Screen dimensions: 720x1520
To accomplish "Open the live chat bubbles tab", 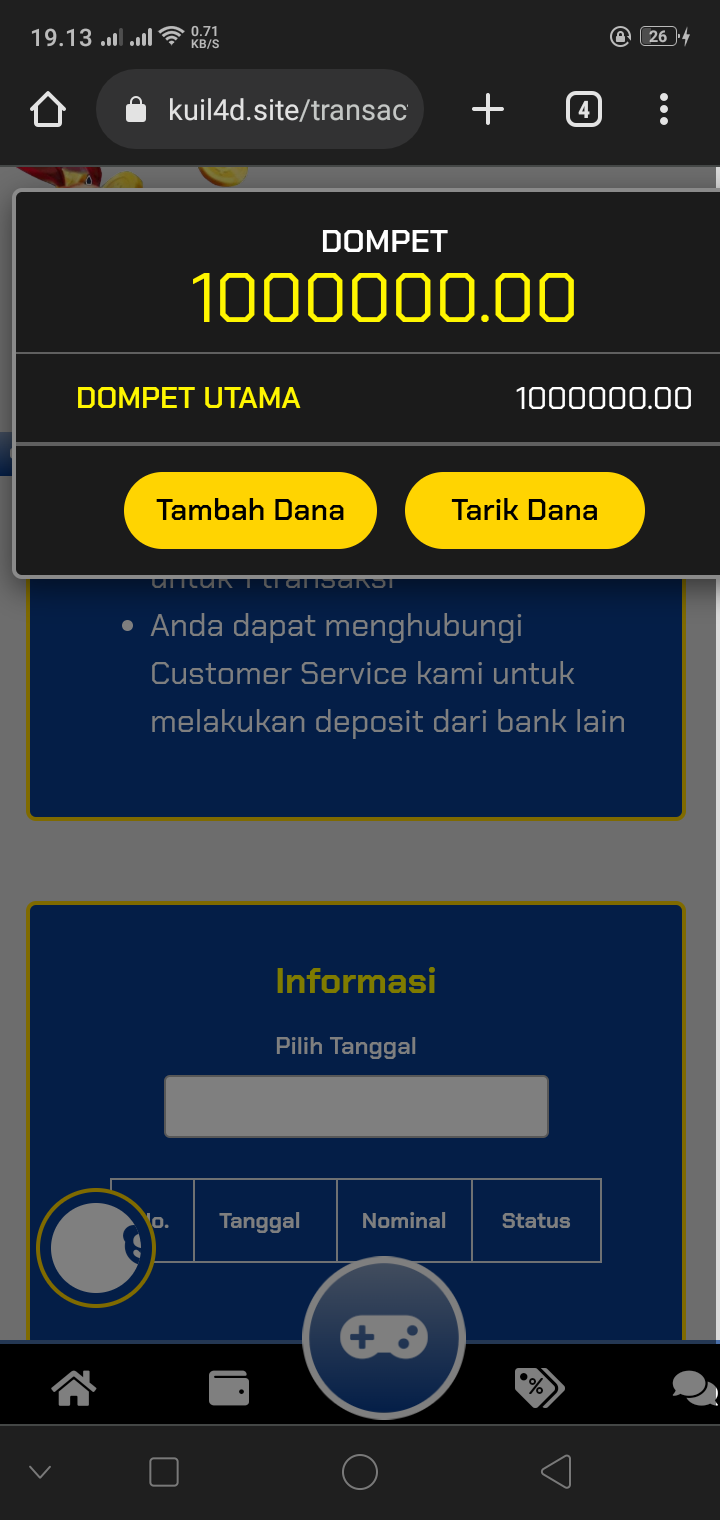I will coord(693,1388).
